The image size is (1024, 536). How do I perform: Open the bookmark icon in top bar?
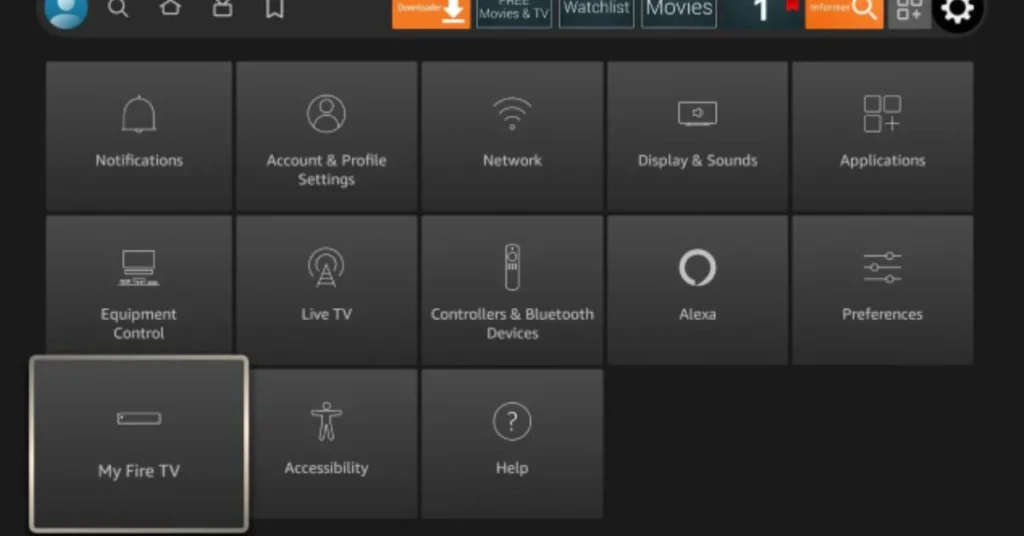click(274, 9)
